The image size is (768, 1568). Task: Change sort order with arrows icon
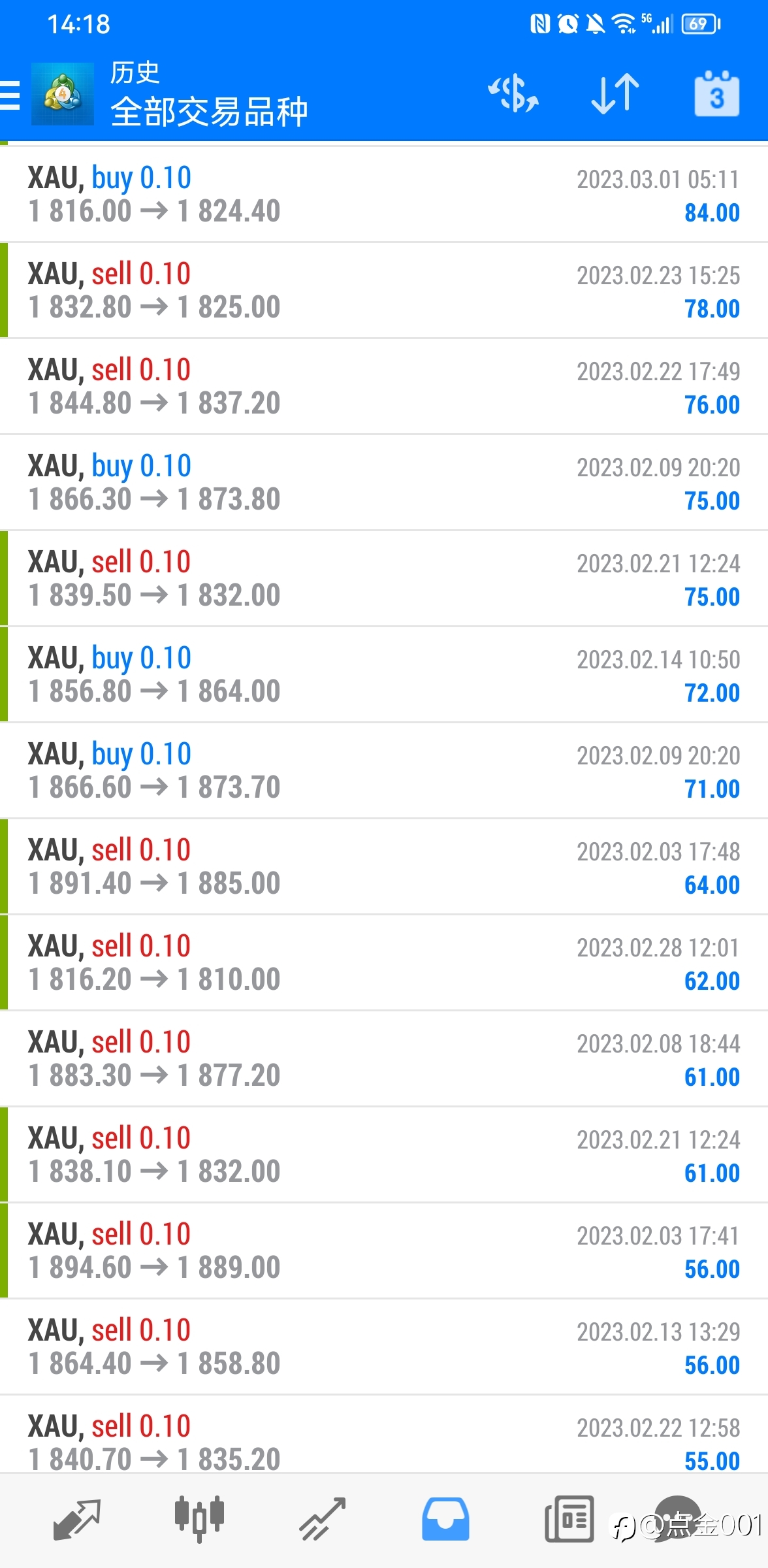615,93
